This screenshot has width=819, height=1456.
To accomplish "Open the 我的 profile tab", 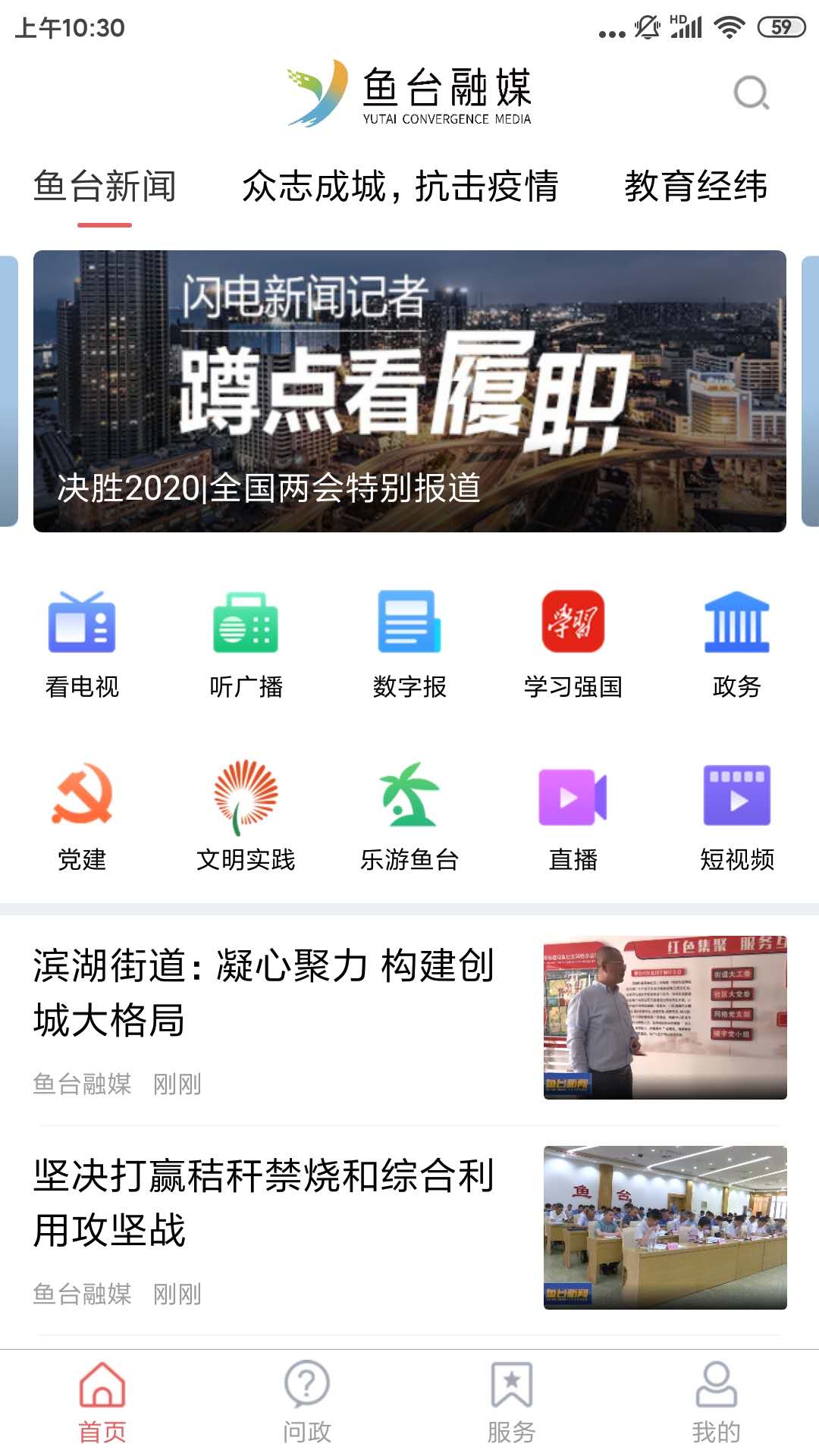I will click(x=716, y=1402).
